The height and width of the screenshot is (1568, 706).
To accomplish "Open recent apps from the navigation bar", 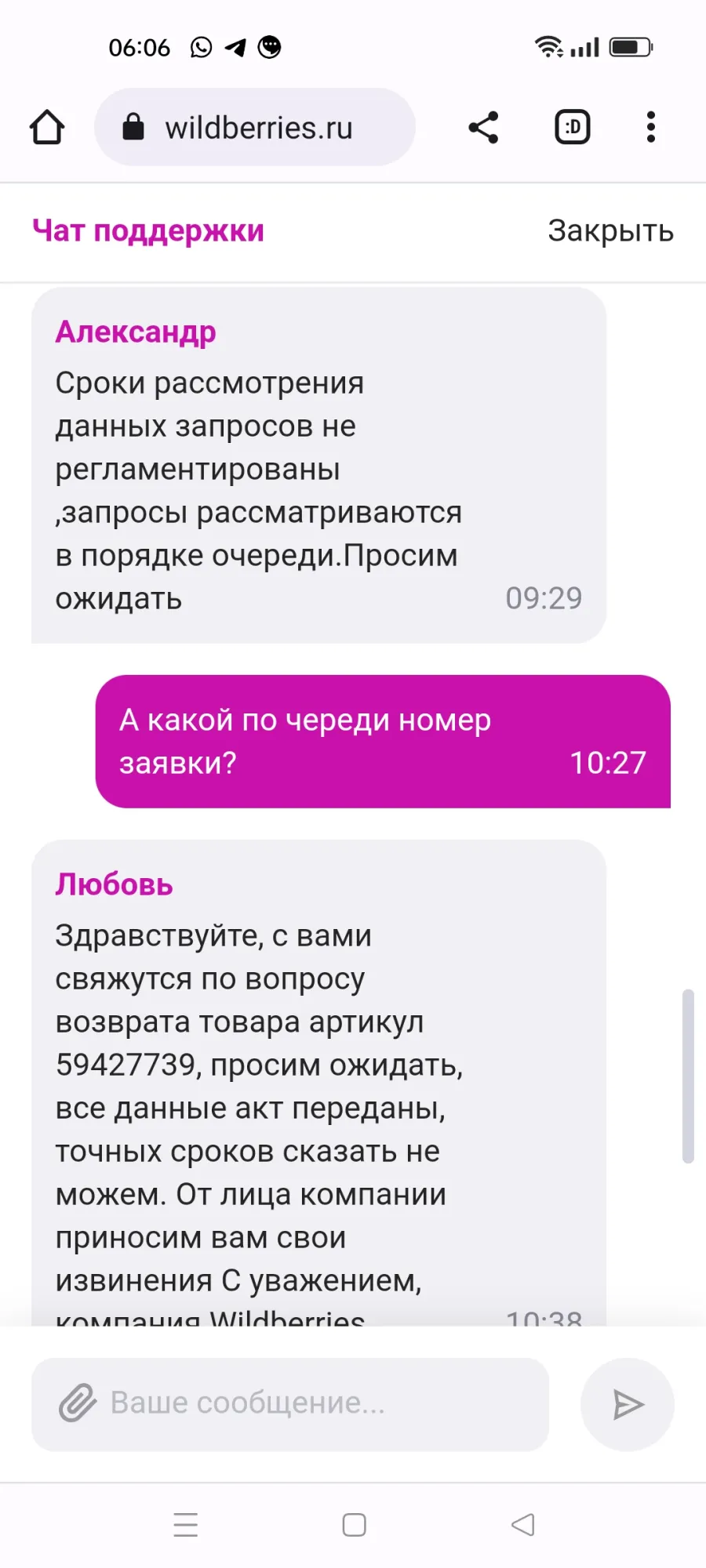I will coord(186,1525).
